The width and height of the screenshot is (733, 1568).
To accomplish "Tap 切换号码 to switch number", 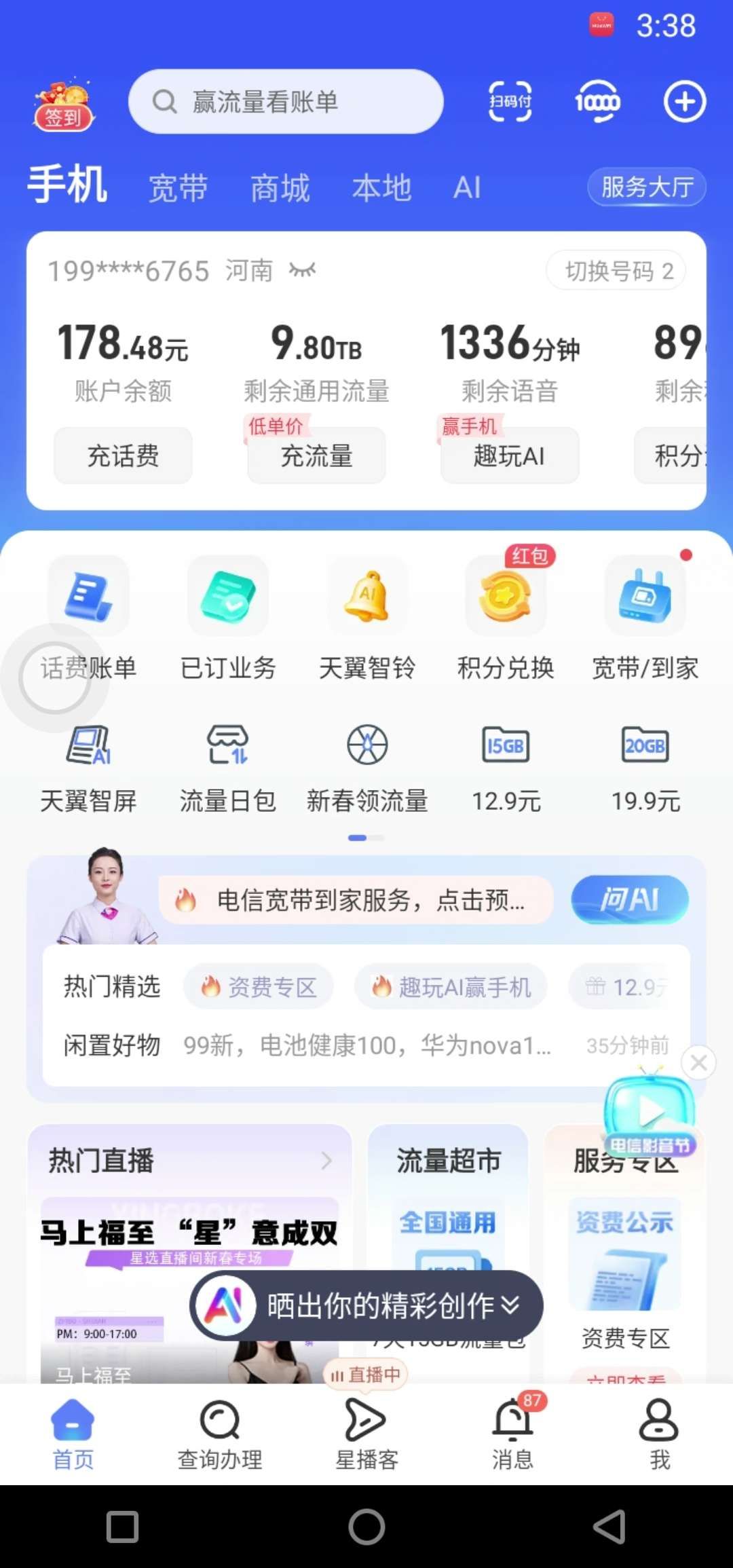I will tap(616, 271).
